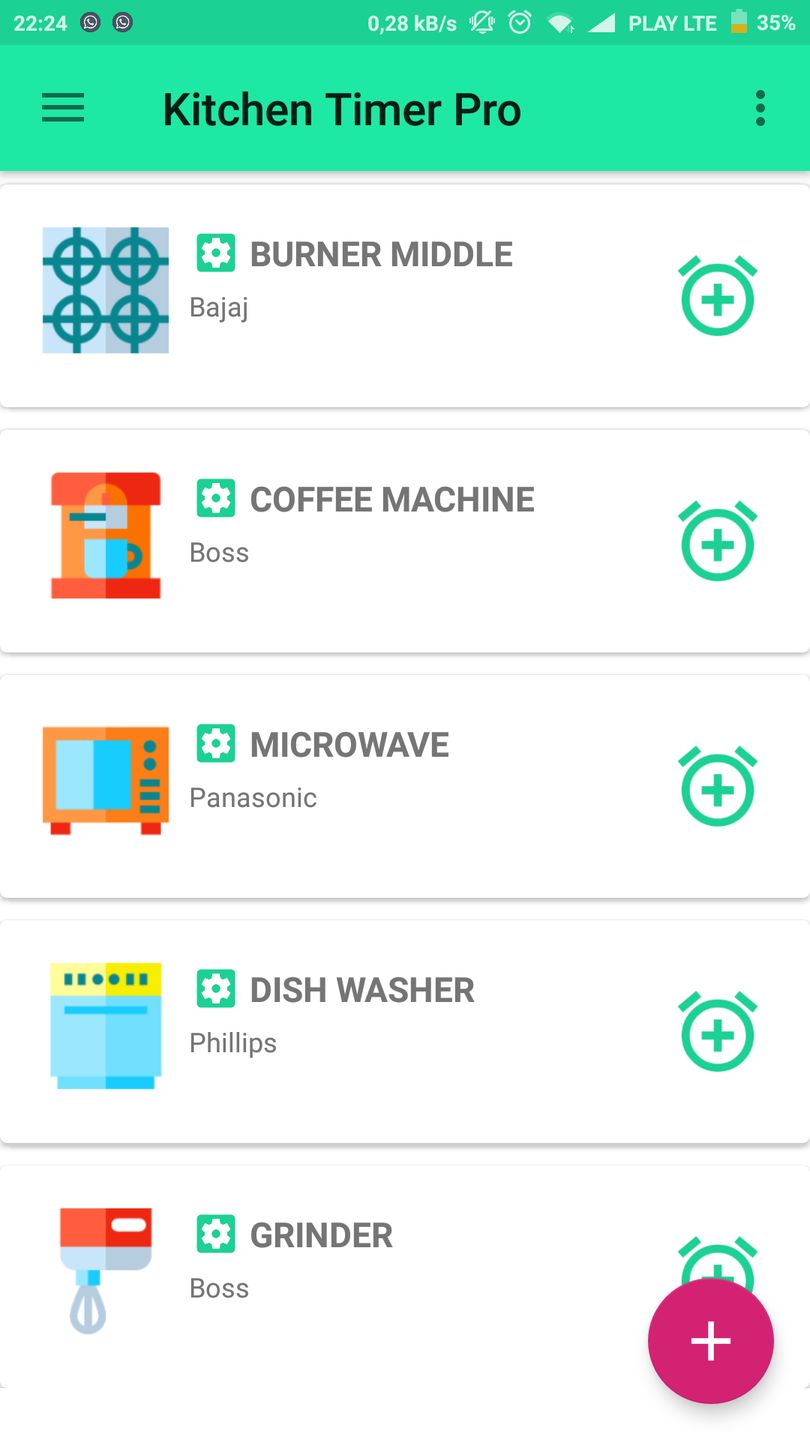Add a timer for Dish Washer
810x1440 pixels.
pos(717,1031)
